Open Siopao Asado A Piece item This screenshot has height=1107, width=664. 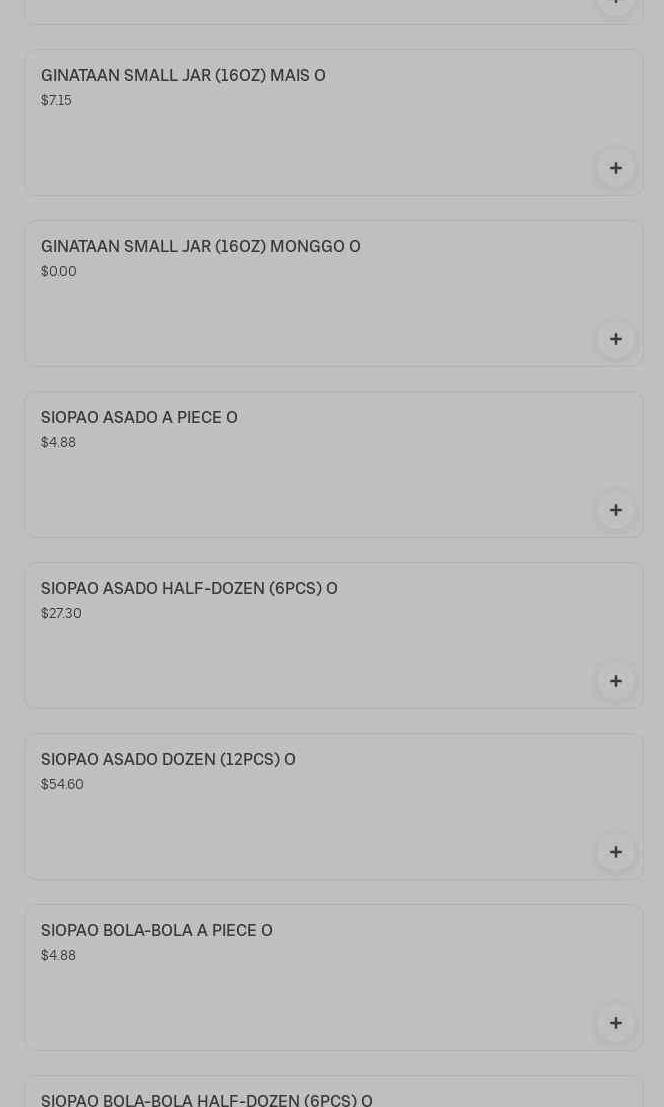pos(139,418)
